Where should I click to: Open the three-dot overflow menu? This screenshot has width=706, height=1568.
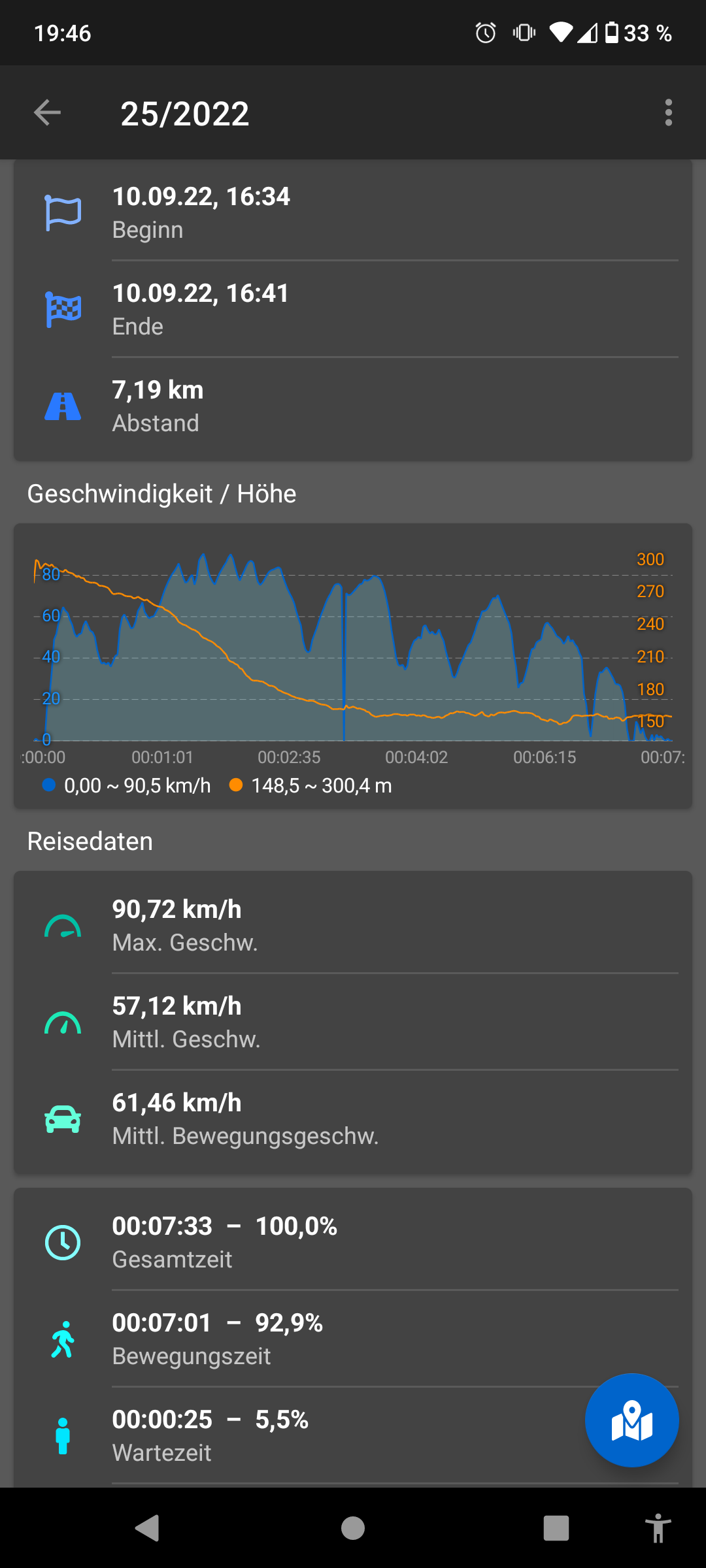tap(667, 112)
